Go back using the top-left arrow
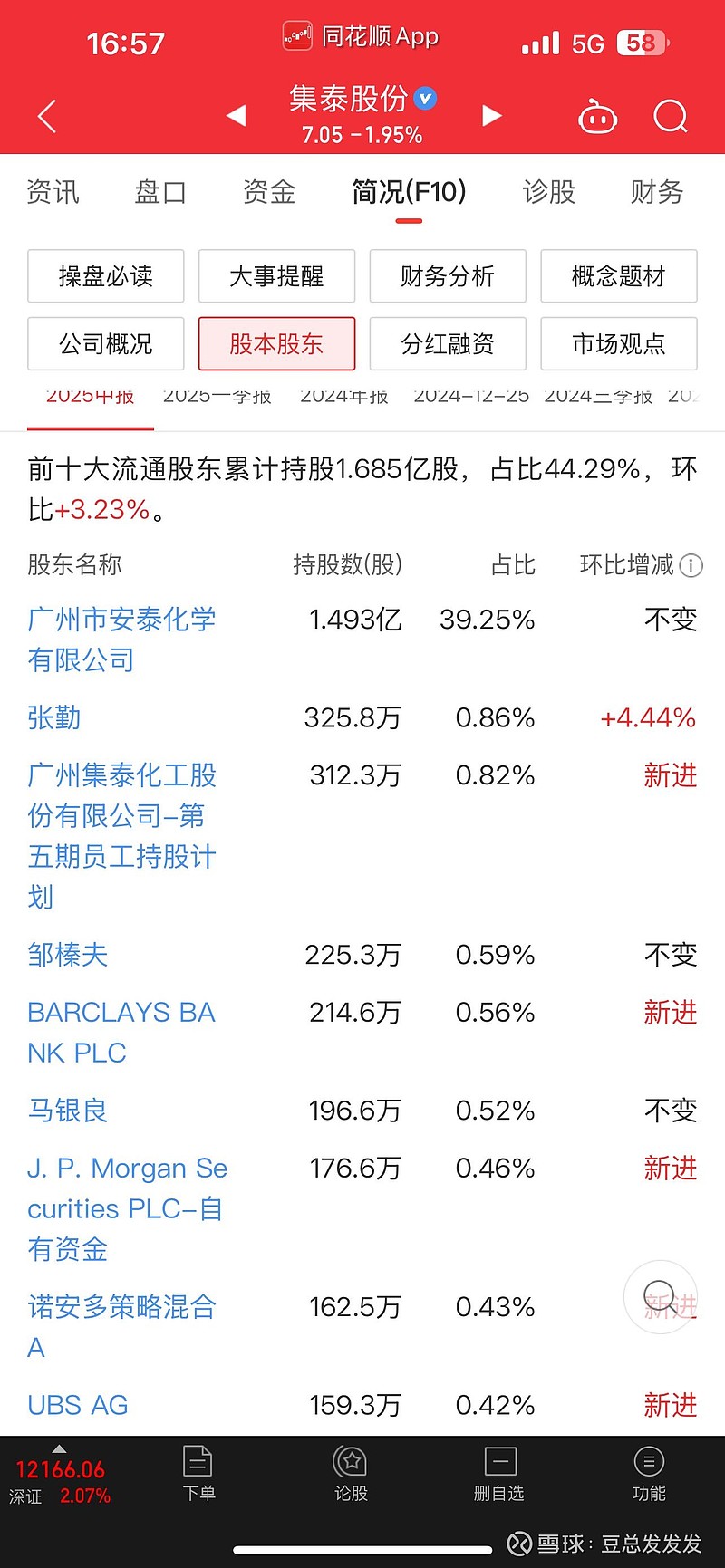Screen dimensions: 725x1568 click(x=47, y=117)
